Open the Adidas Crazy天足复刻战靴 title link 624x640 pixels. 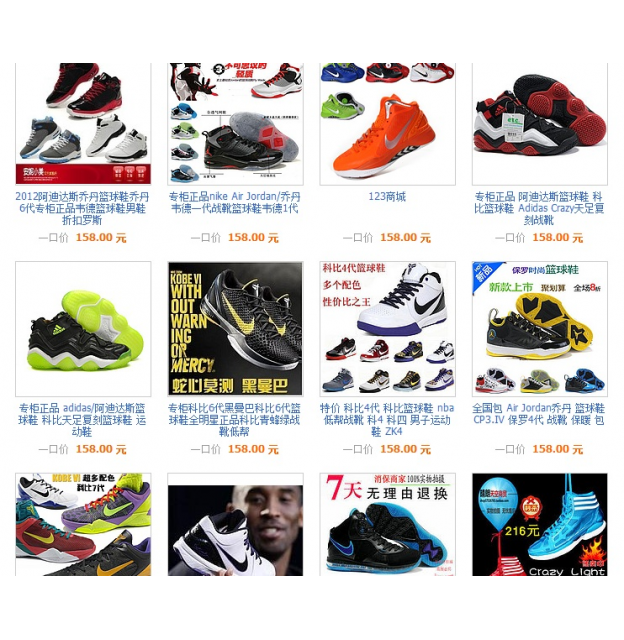pos(539,208)
